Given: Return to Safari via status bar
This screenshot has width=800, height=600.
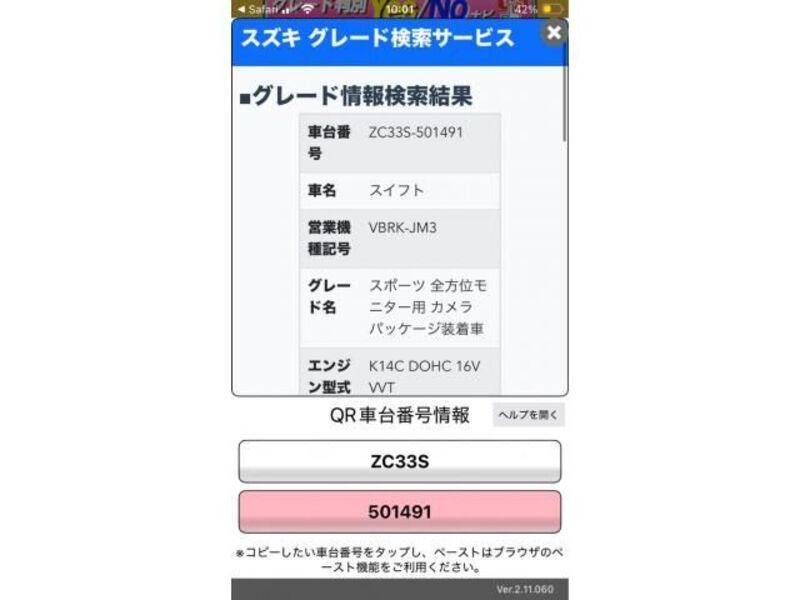Looking at the screenshot, I should 260,9.
